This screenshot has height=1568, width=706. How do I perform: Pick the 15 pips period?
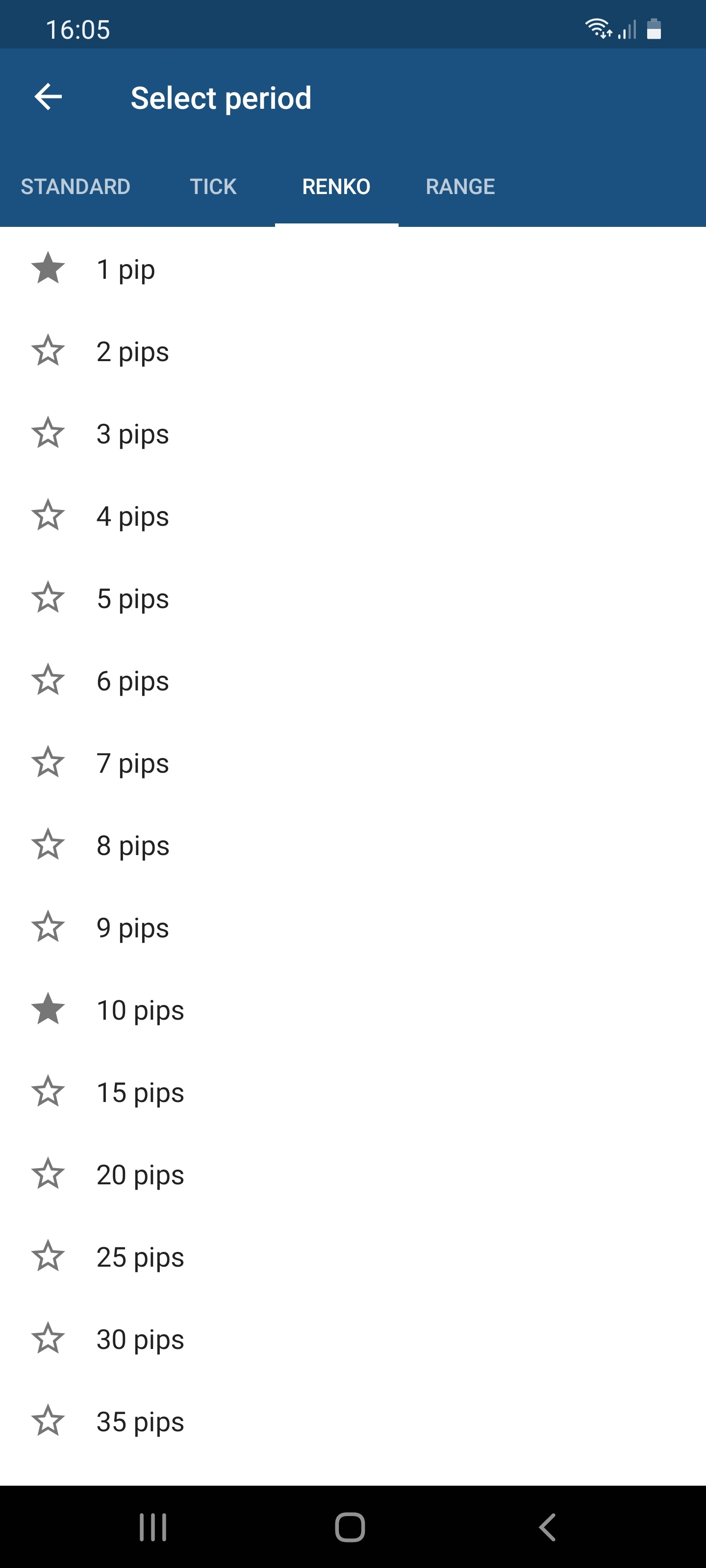[353, 1092]
